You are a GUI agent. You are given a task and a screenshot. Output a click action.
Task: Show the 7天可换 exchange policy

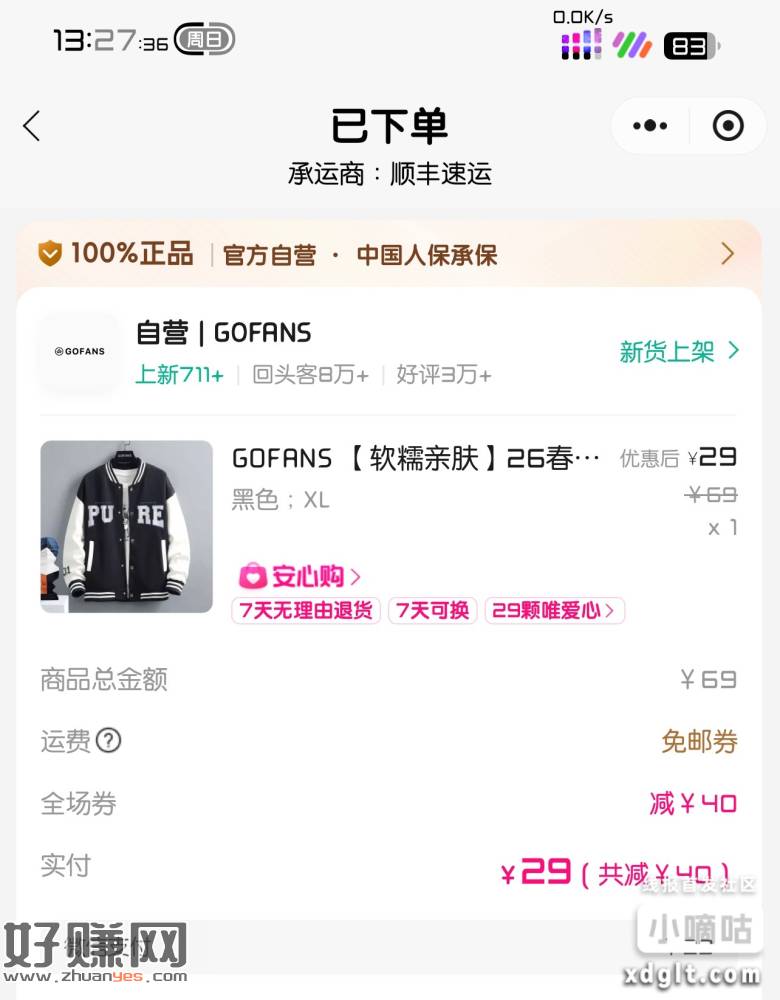[432, 610]
